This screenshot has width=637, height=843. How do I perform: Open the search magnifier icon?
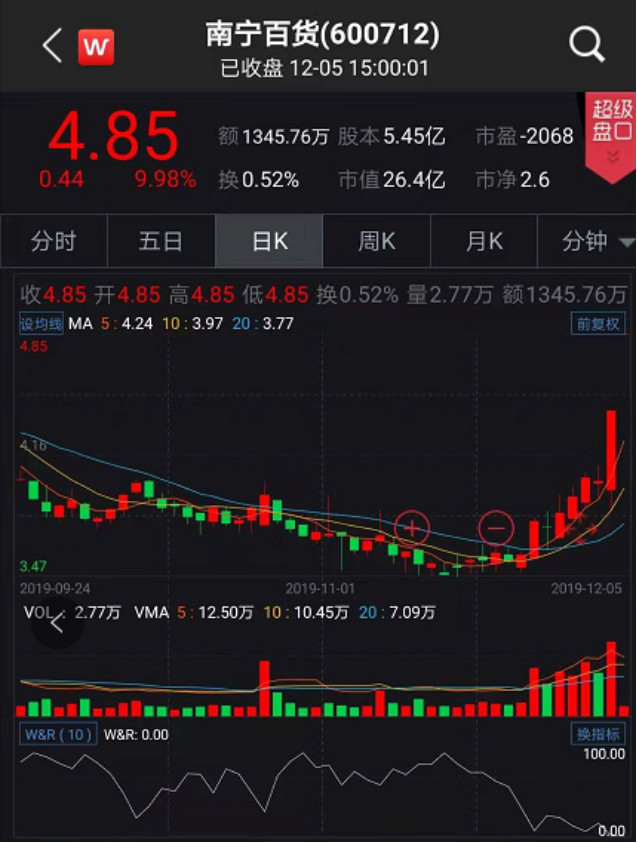(586, 45)
